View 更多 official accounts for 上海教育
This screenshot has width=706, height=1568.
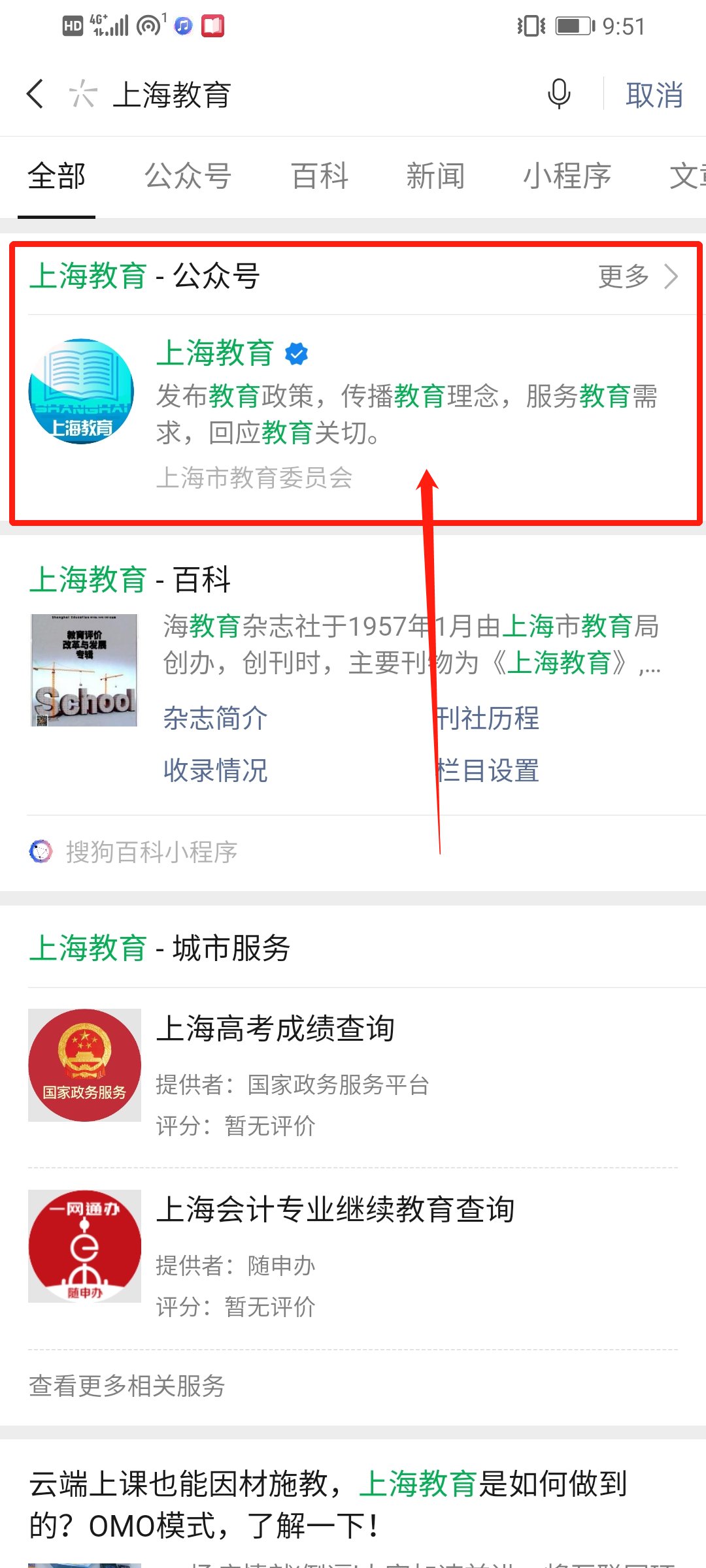point(637,276)
